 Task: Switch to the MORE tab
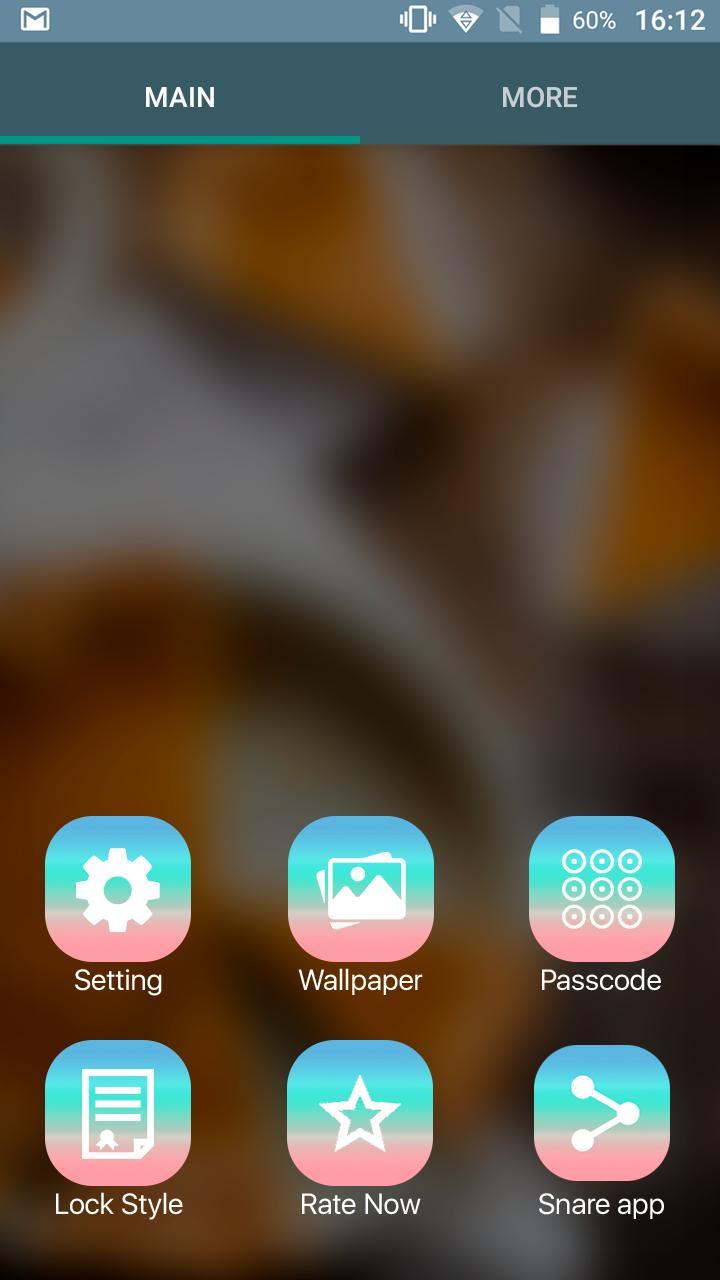click(x=539, y=97)
